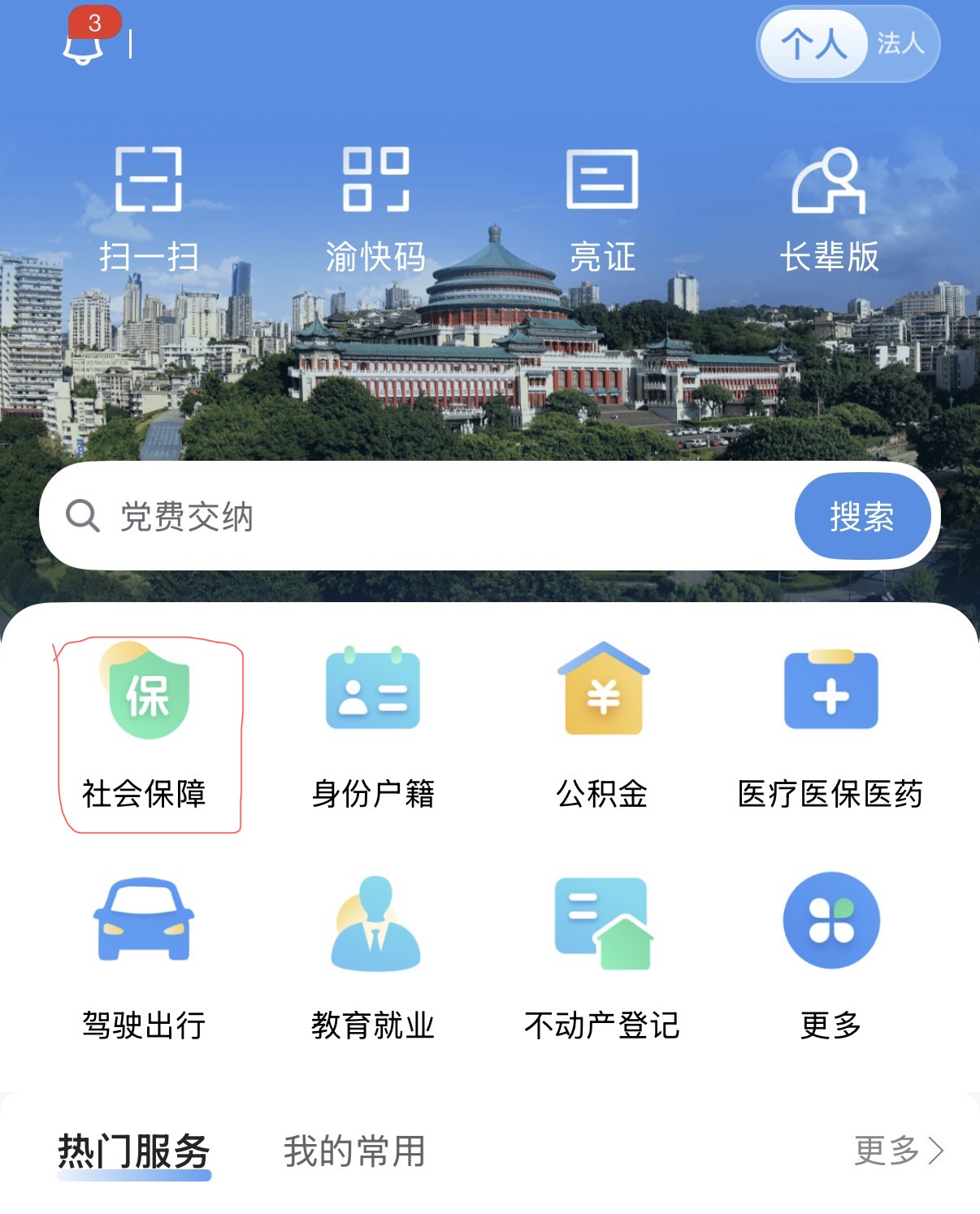Open 渝快码
980x1214 pixels.
point(375,208)
